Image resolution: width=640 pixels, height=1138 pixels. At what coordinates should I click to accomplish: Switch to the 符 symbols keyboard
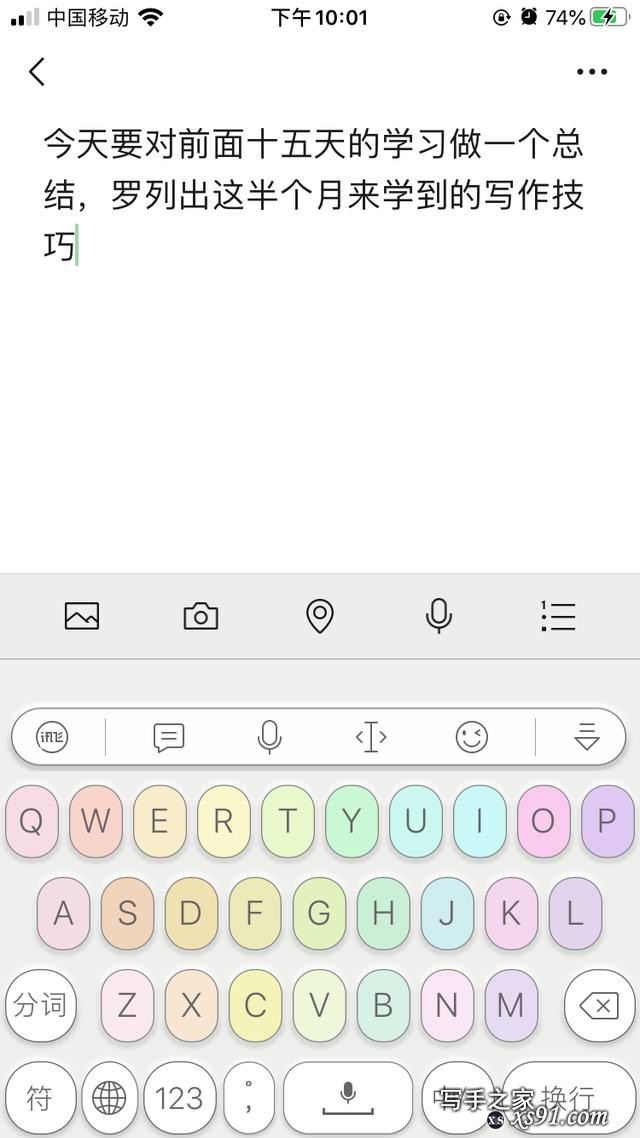click(40, 1098)
